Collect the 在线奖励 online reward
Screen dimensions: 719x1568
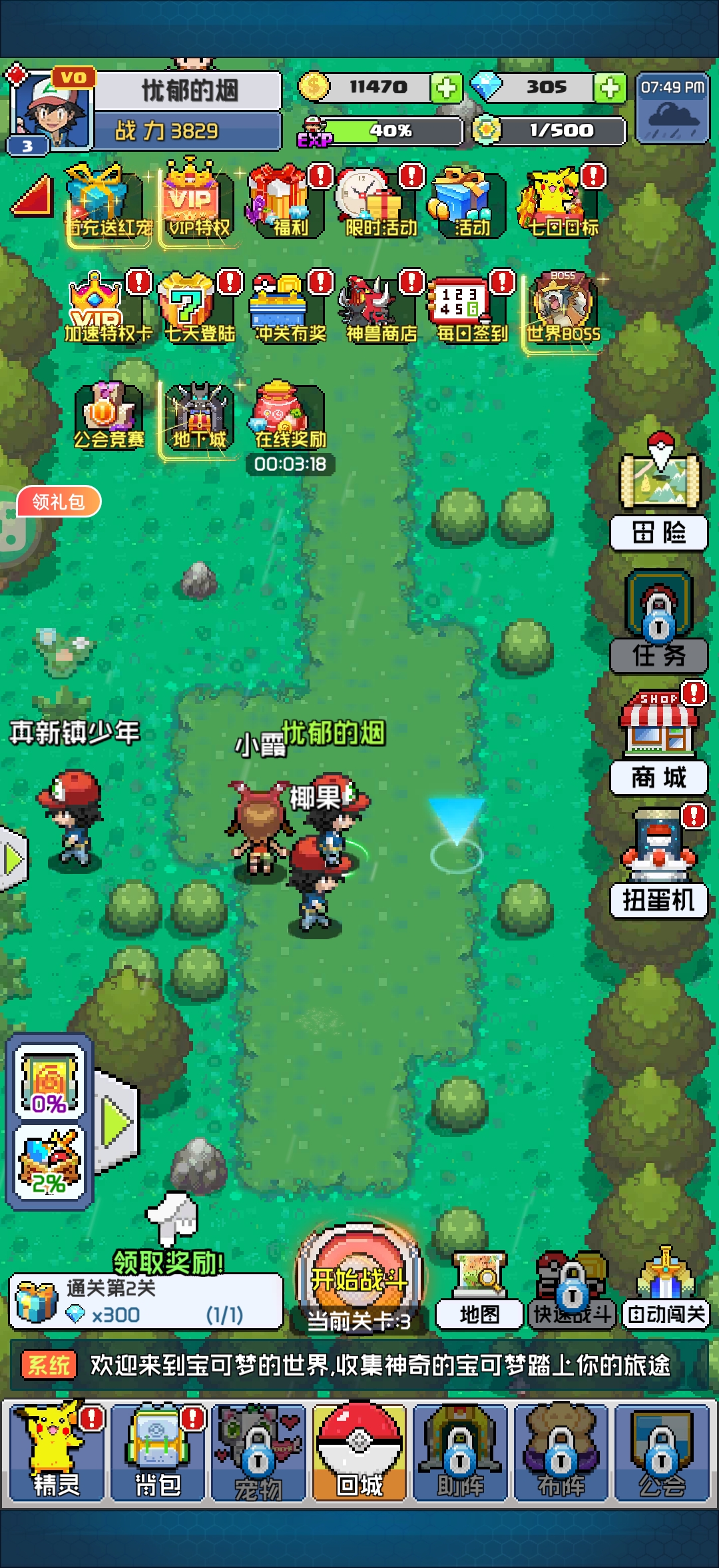click(x=290, y=416)
